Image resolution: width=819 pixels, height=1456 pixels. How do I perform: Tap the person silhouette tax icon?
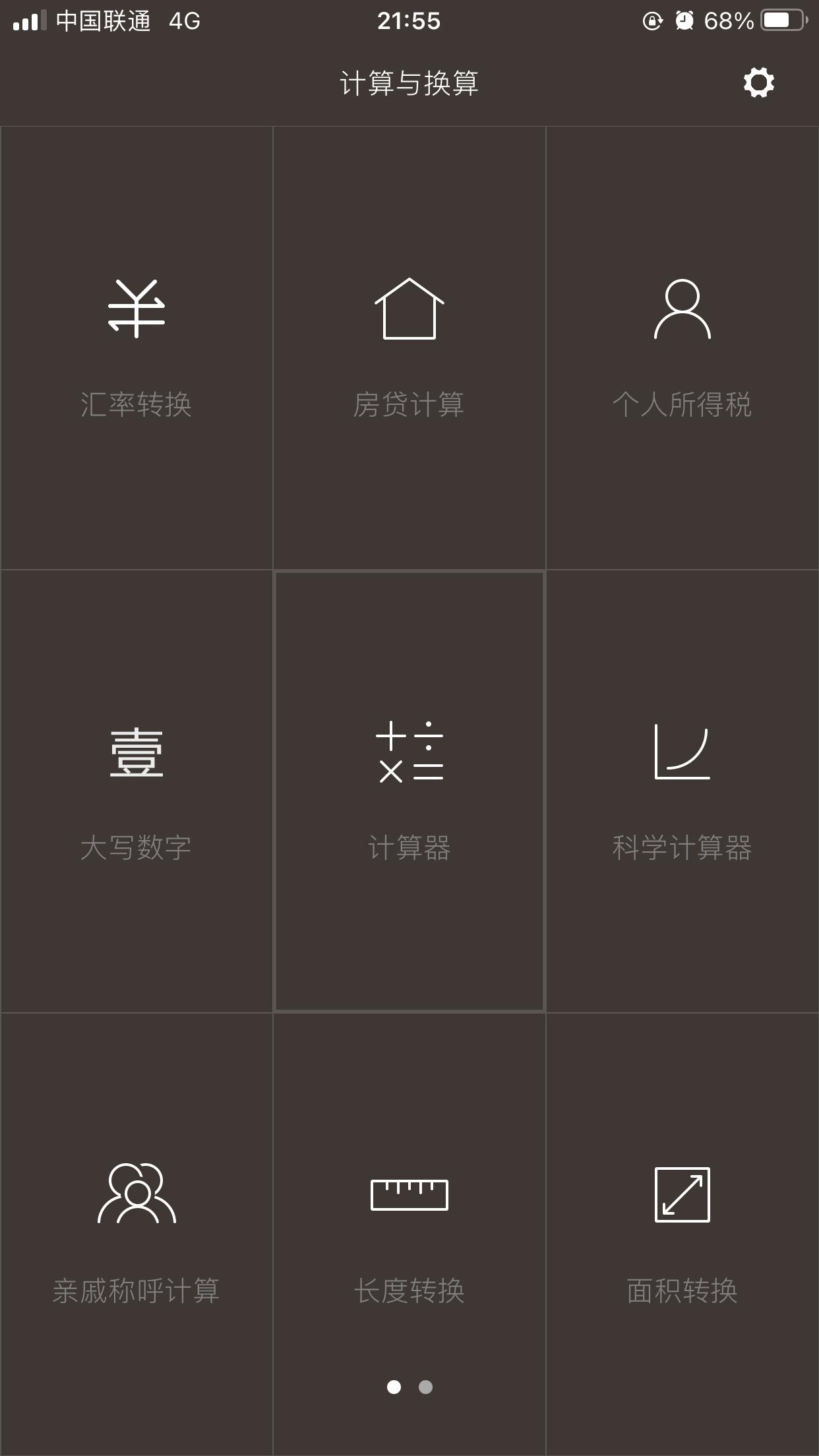682,310
